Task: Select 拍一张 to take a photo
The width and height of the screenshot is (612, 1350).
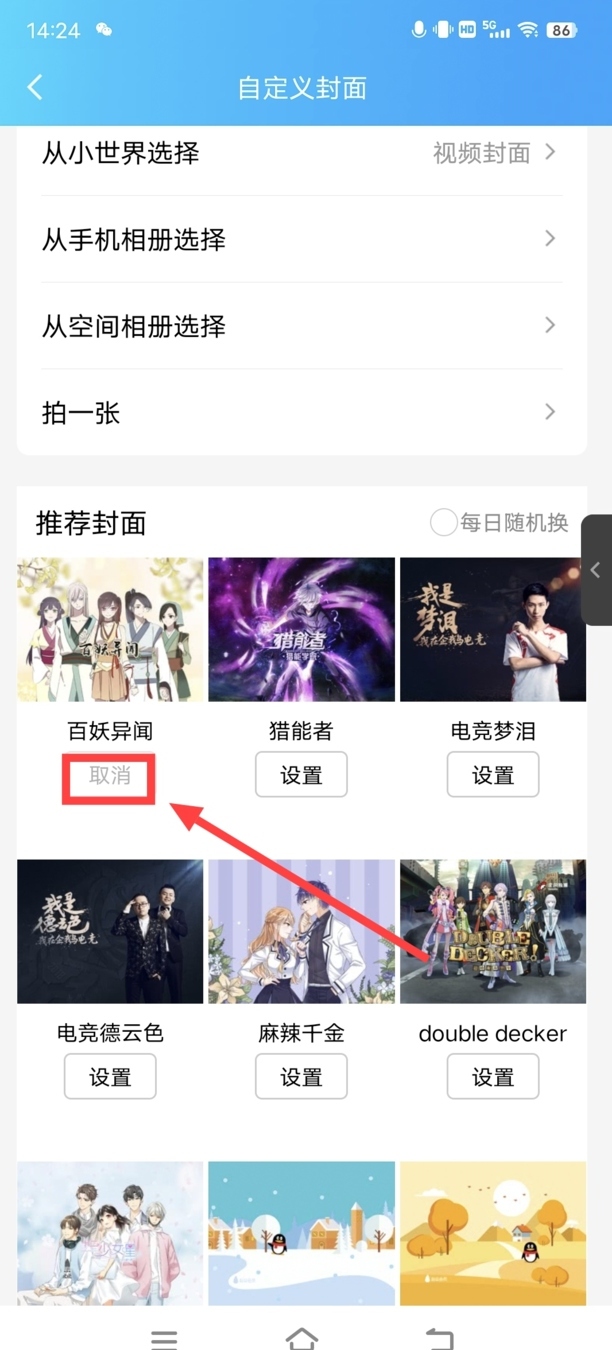Action: (x=300, y=412)
